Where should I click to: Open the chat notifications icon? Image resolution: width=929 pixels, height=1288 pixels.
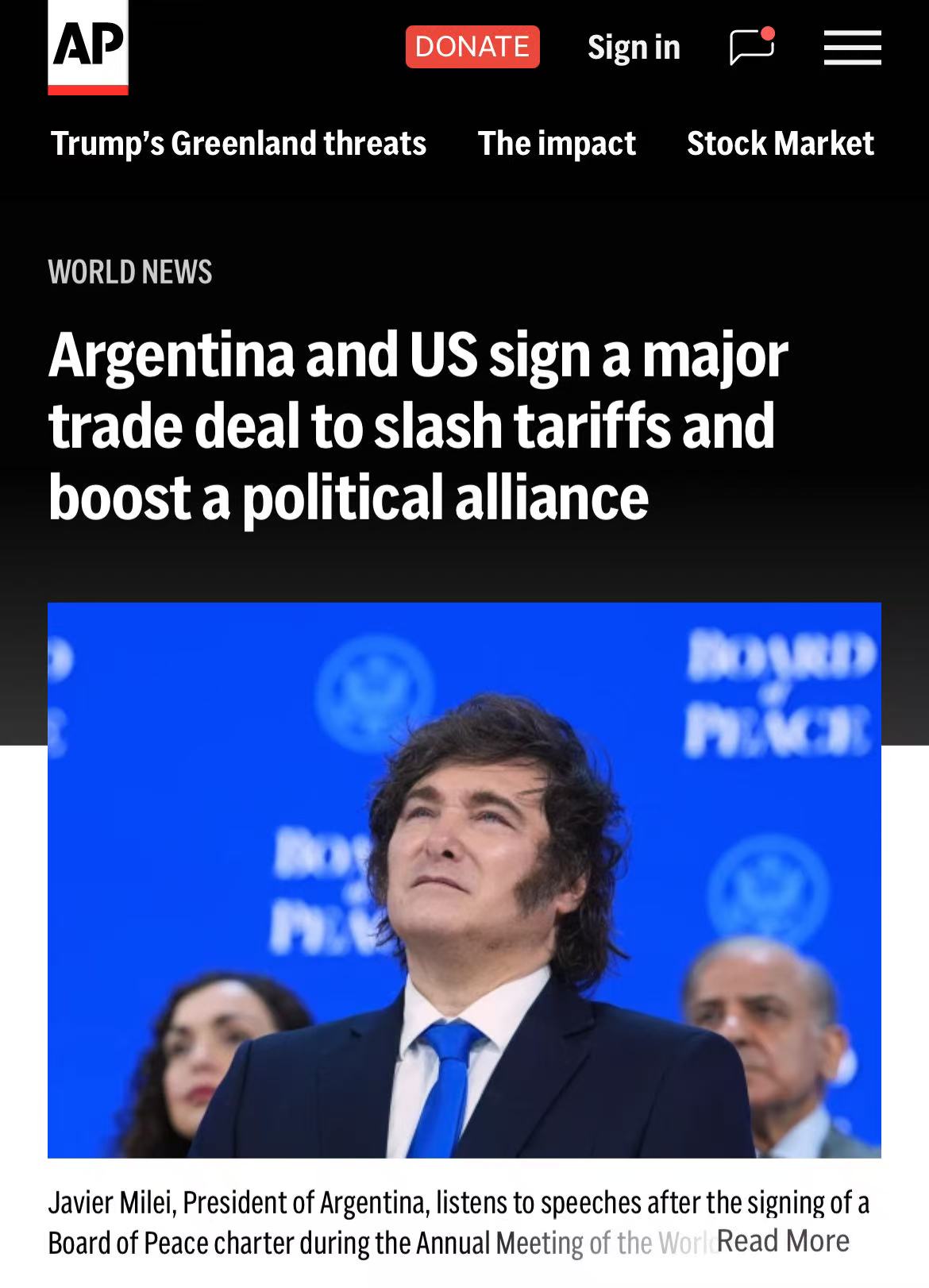[751, 47]
